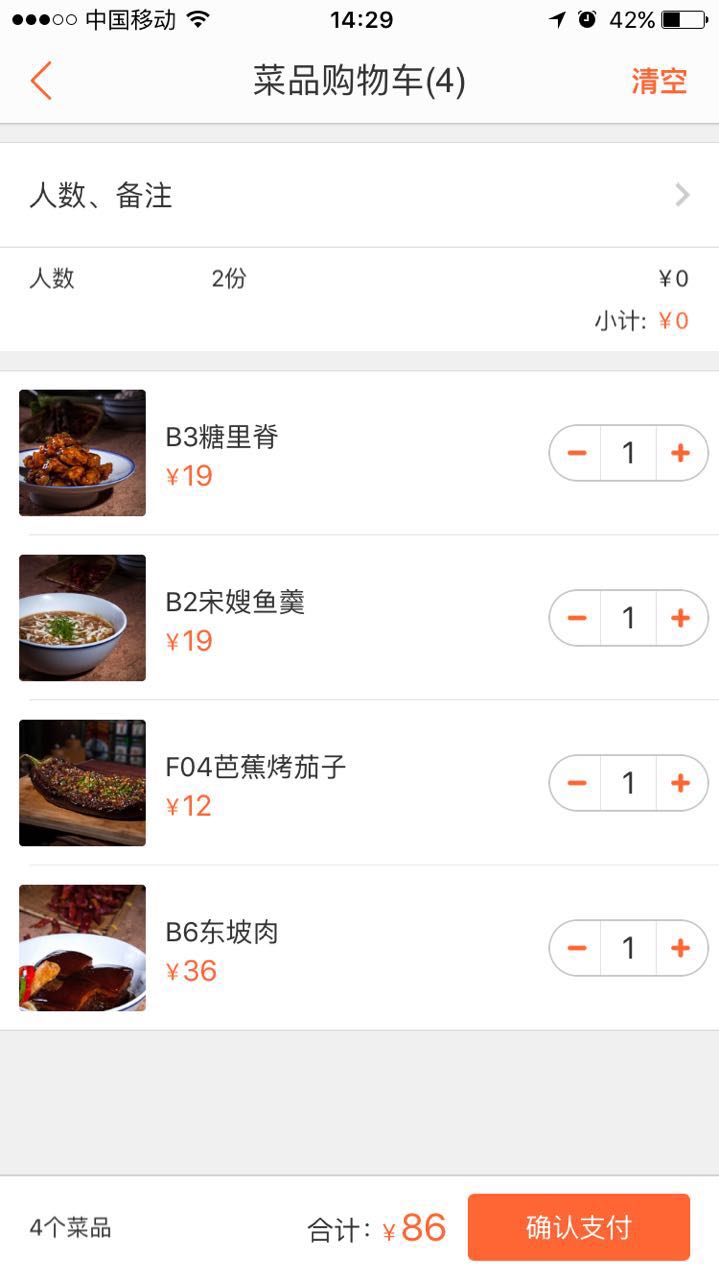Go back using the orange arrow

(x=41, y=81)
